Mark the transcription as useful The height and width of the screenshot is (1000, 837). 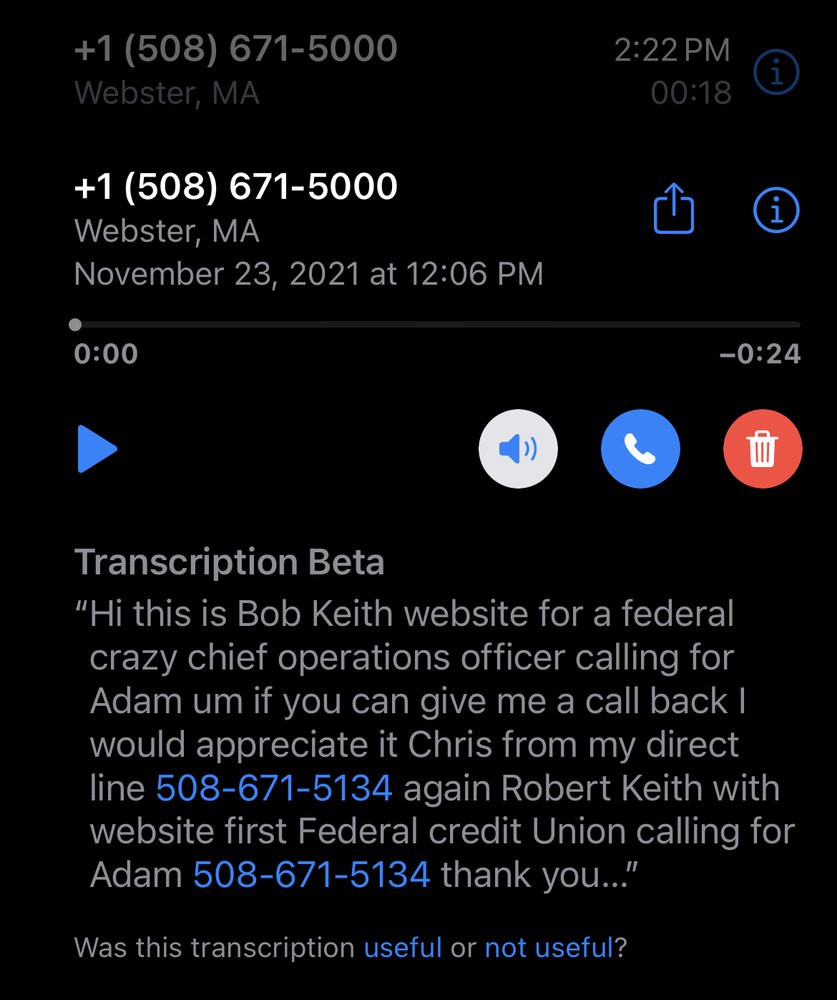coord(402,946)
